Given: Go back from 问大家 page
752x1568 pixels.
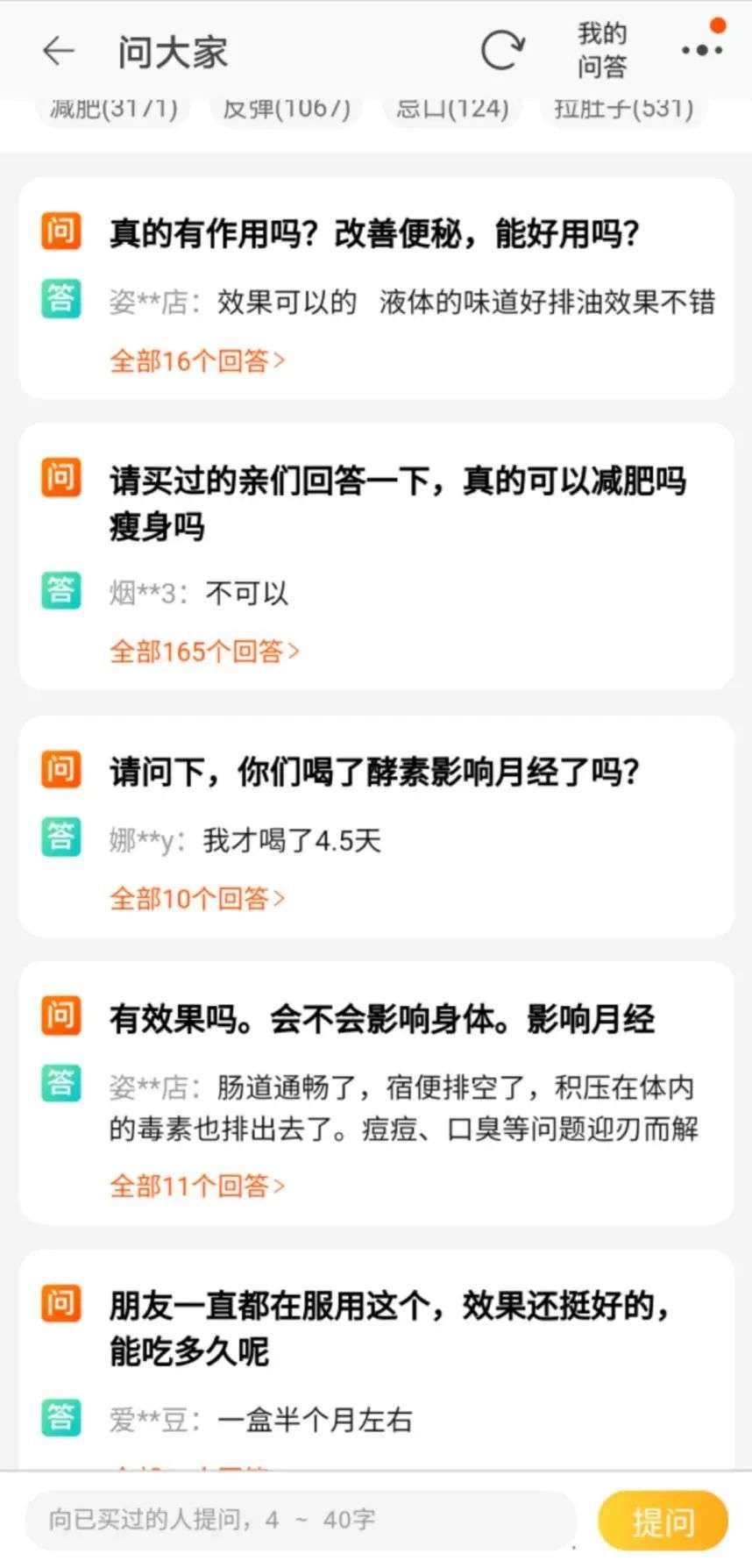Looking at the screenshot, I should 58,51.
